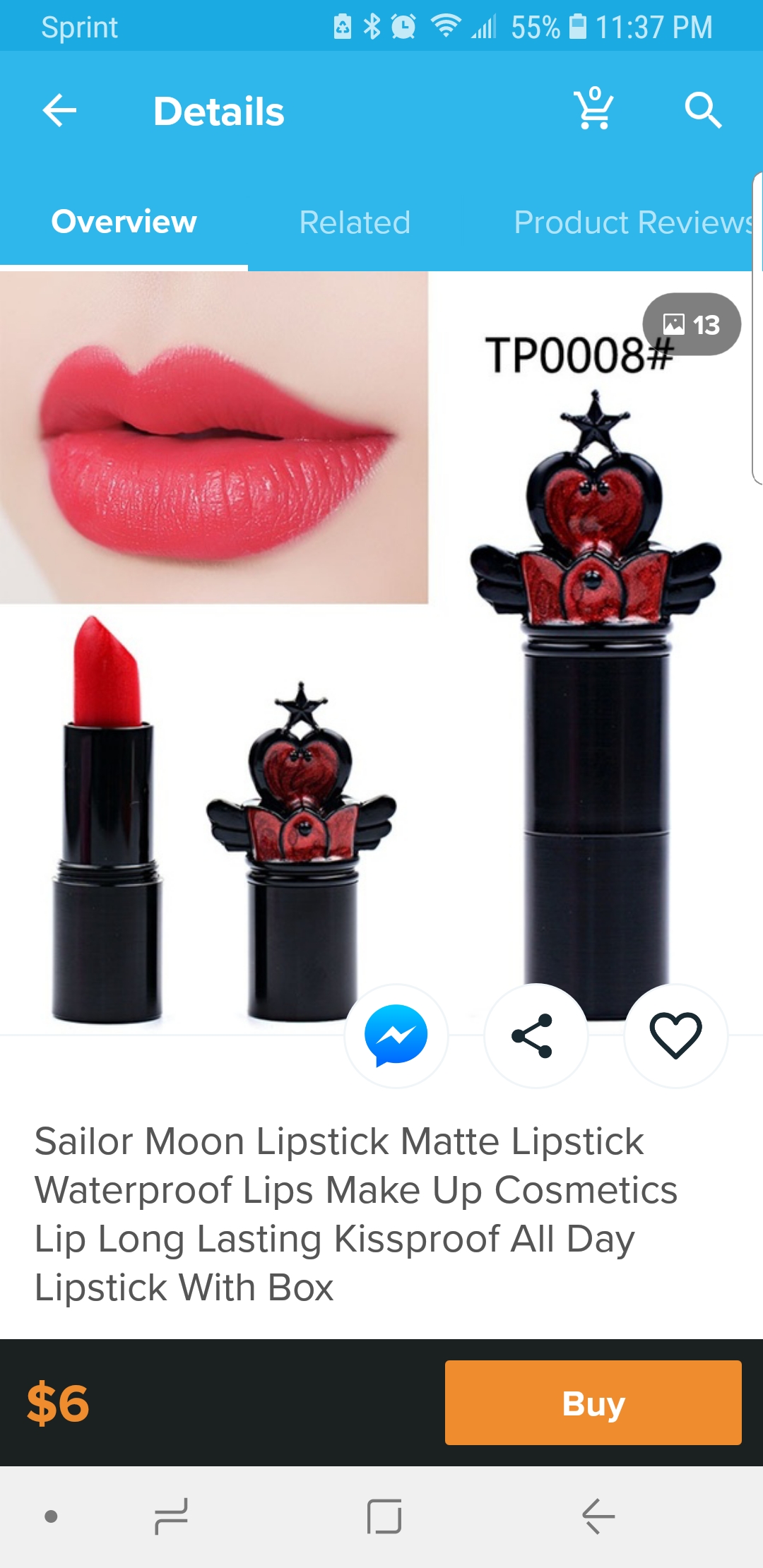
Task: Tap the system recent apps button
Action: (172, 1516)
